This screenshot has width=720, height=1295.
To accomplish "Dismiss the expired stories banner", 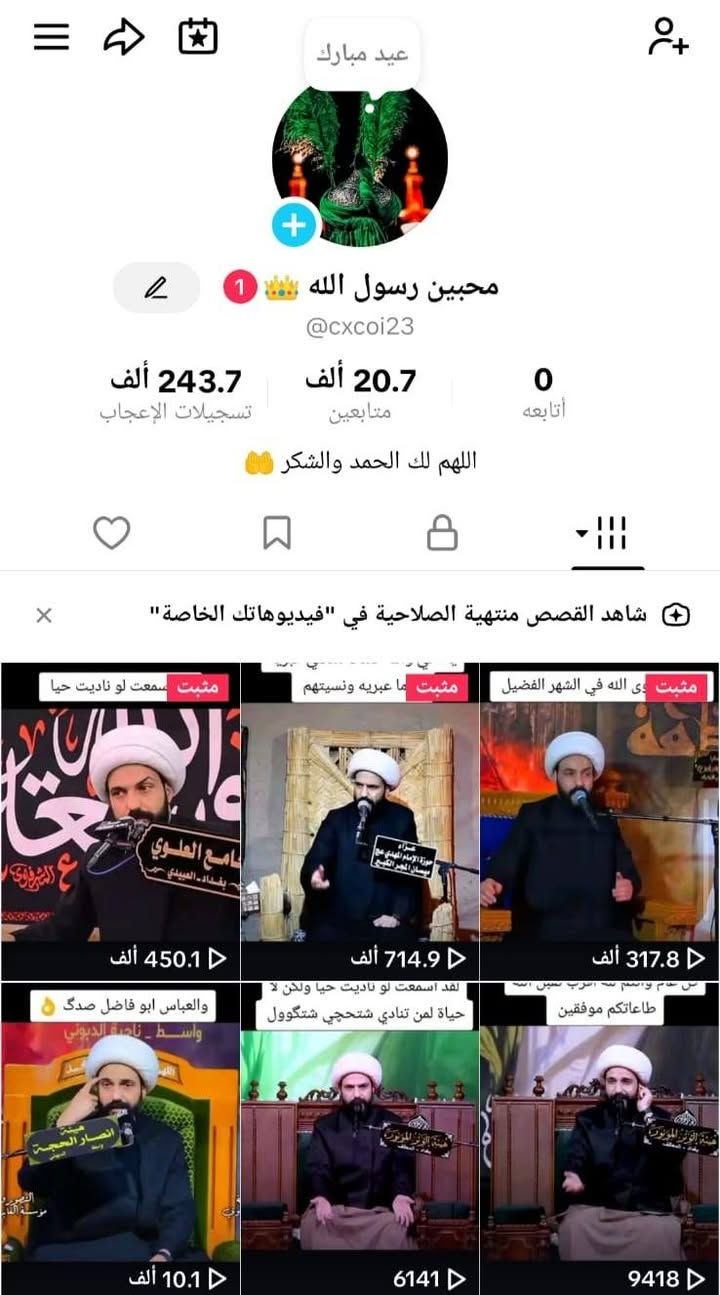I will pyautogui.click(x=42, y=616).
